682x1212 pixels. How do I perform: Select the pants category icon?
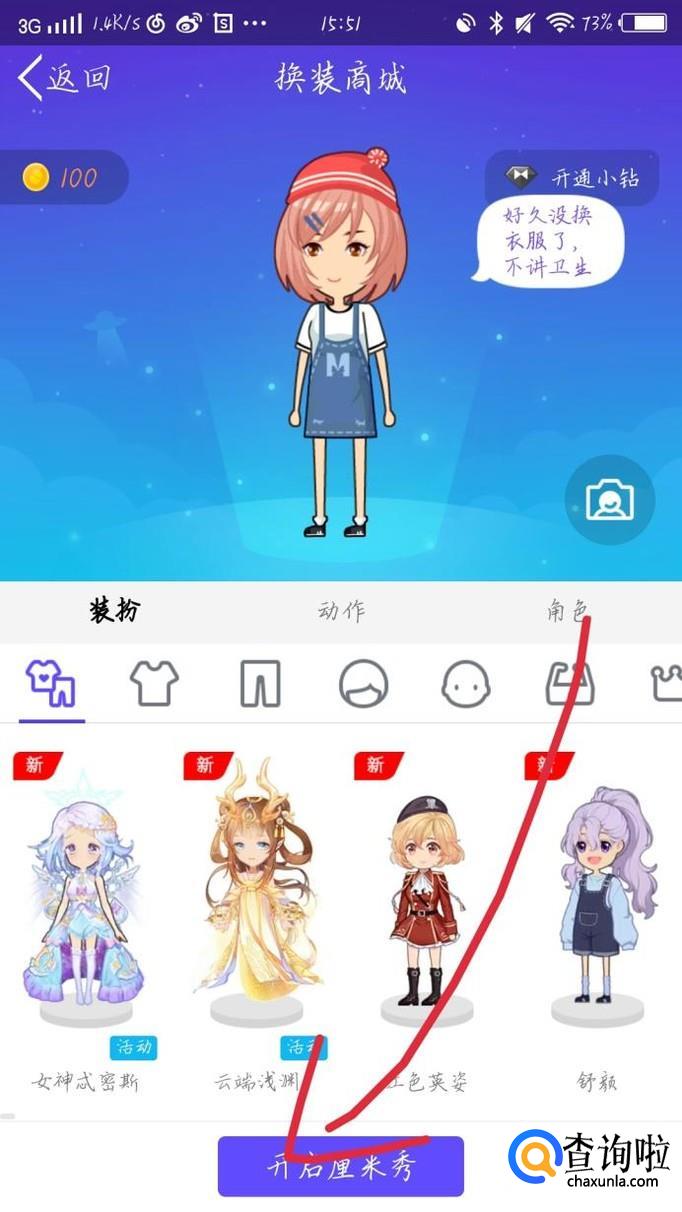(x=259, y=683)
